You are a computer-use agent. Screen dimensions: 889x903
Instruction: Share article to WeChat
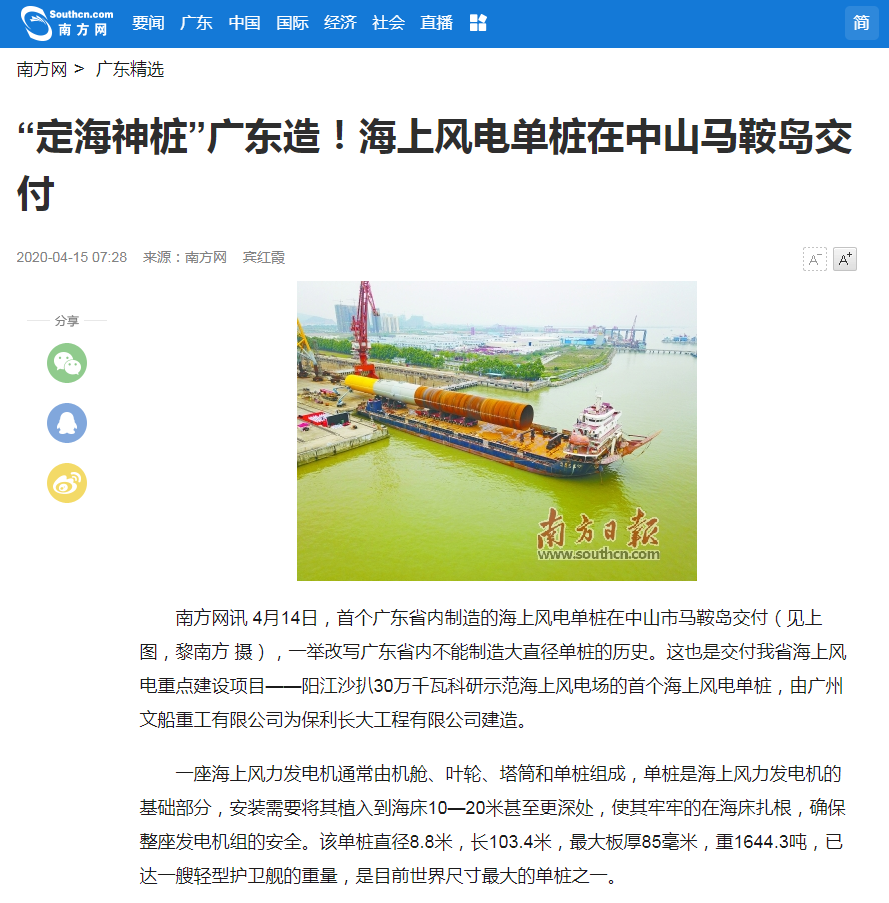coord(67,362)
